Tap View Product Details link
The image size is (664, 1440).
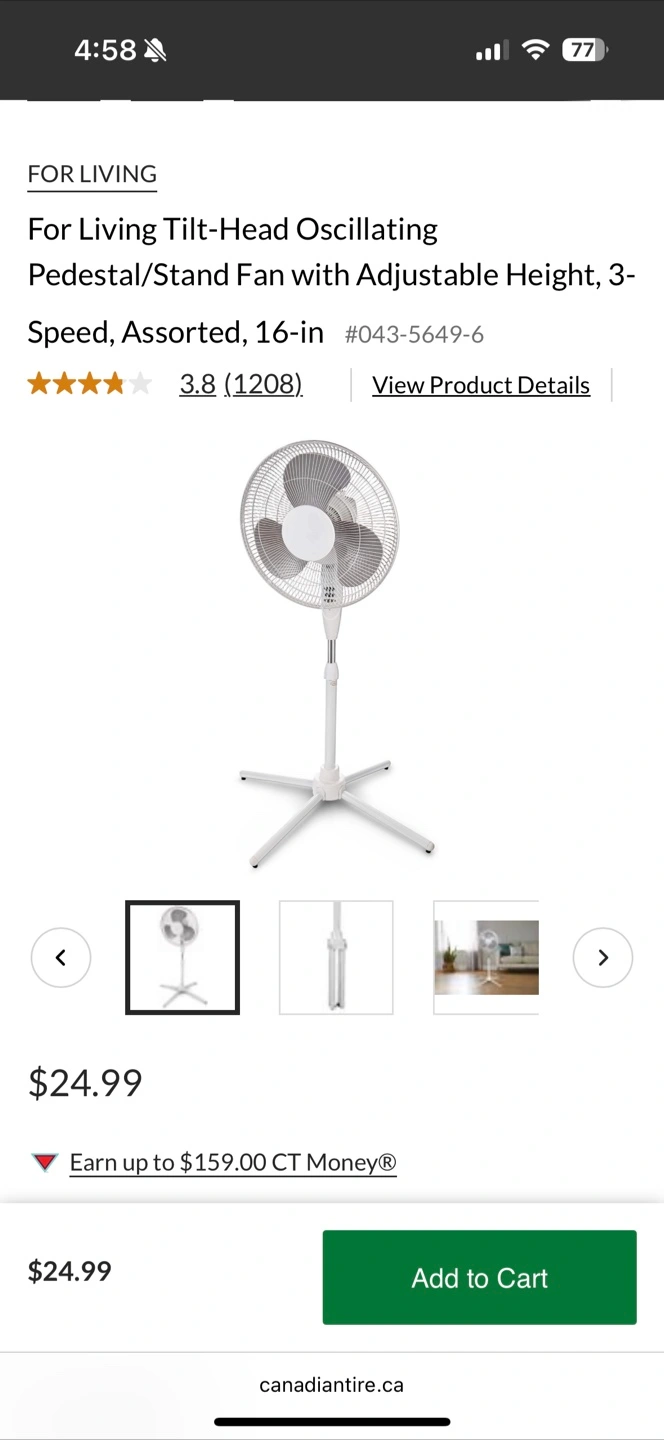pyautogui.click(x=481, y=385)
